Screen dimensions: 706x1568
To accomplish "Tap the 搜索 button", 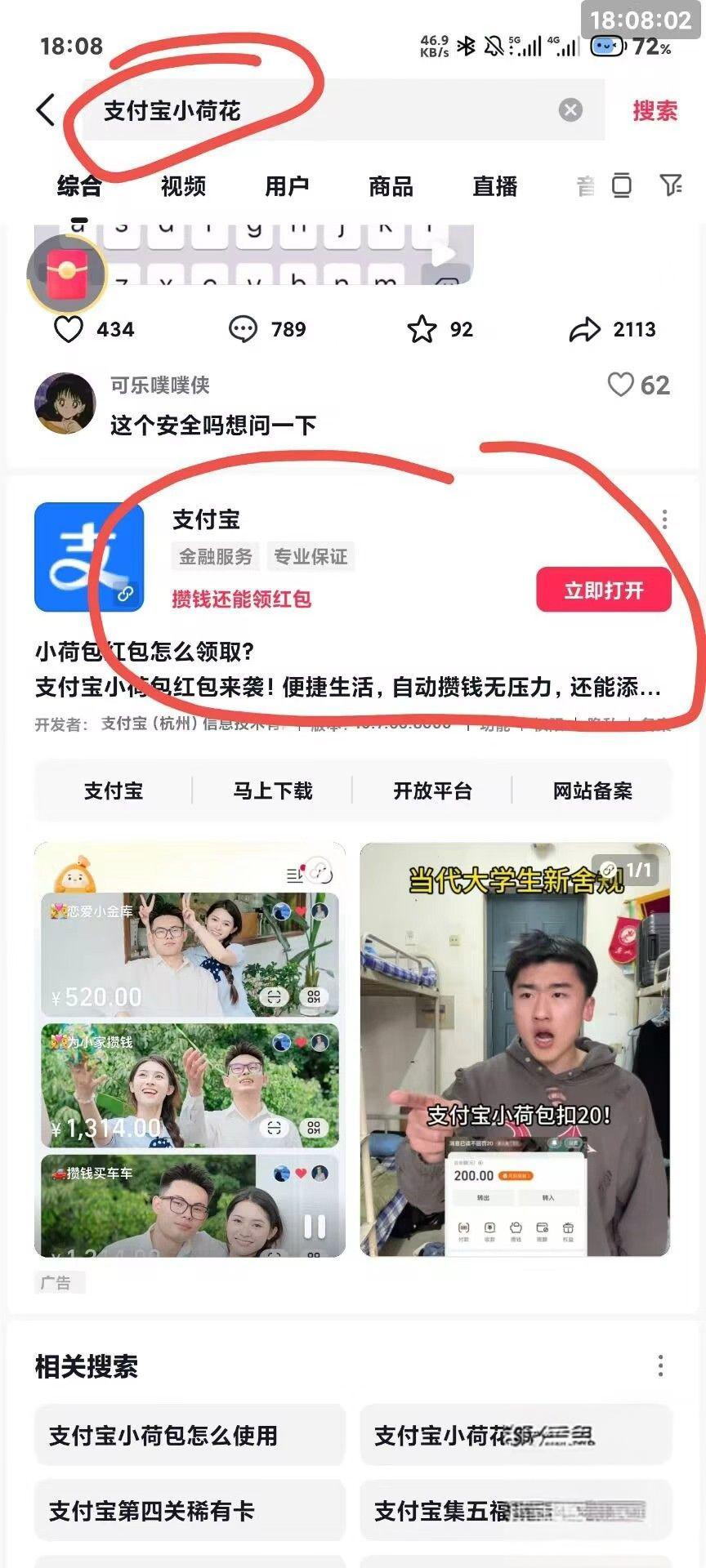I will coord(655,111).
